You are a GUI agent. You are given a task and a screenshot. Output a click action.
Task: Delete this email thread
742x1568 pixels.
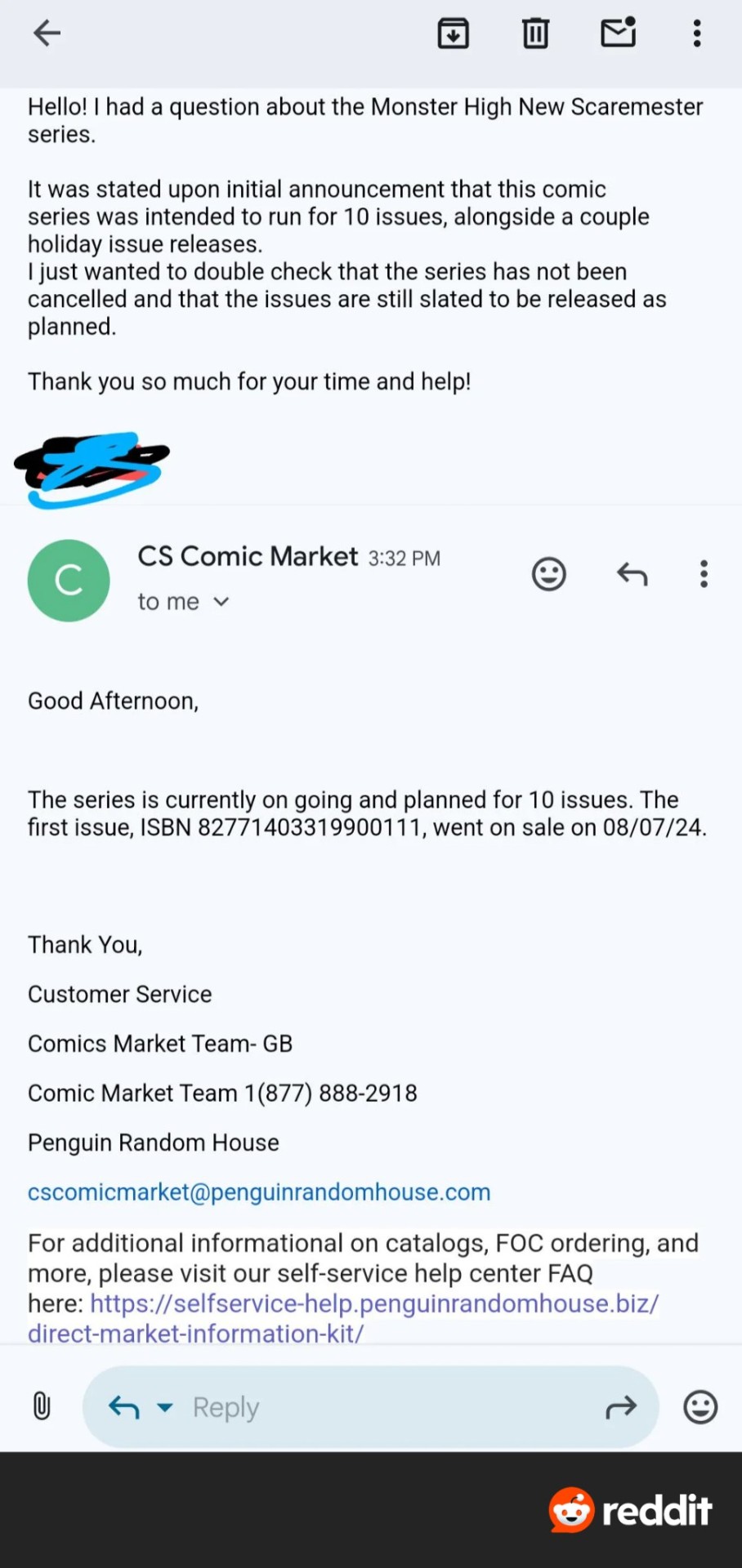tap(535, 33)
